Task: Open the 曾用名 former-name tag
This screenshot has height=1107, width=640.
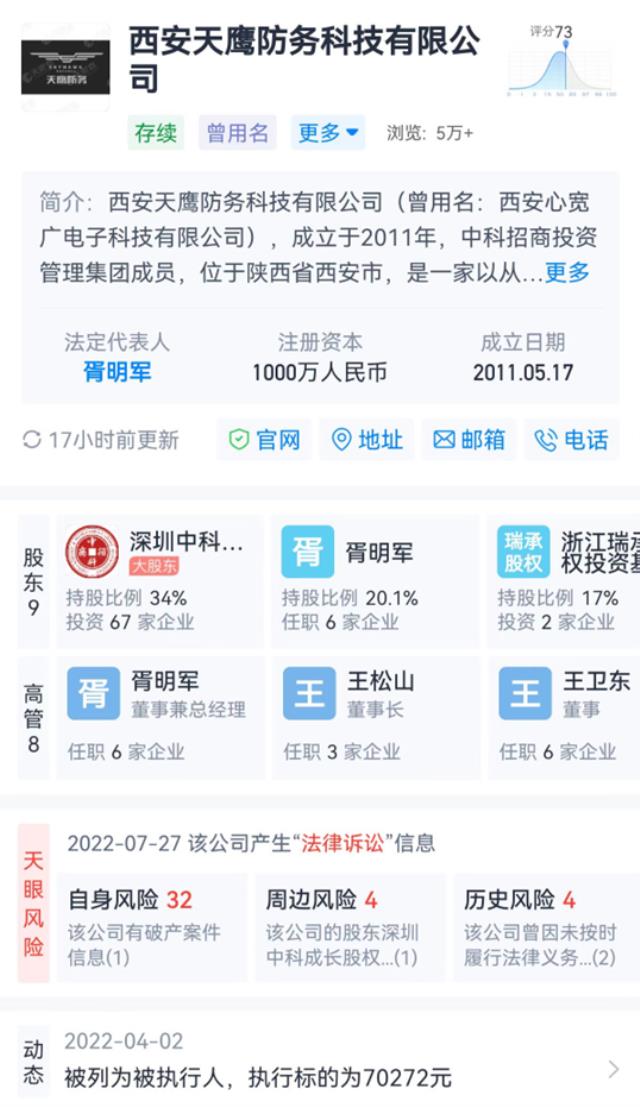Action: 237,133
